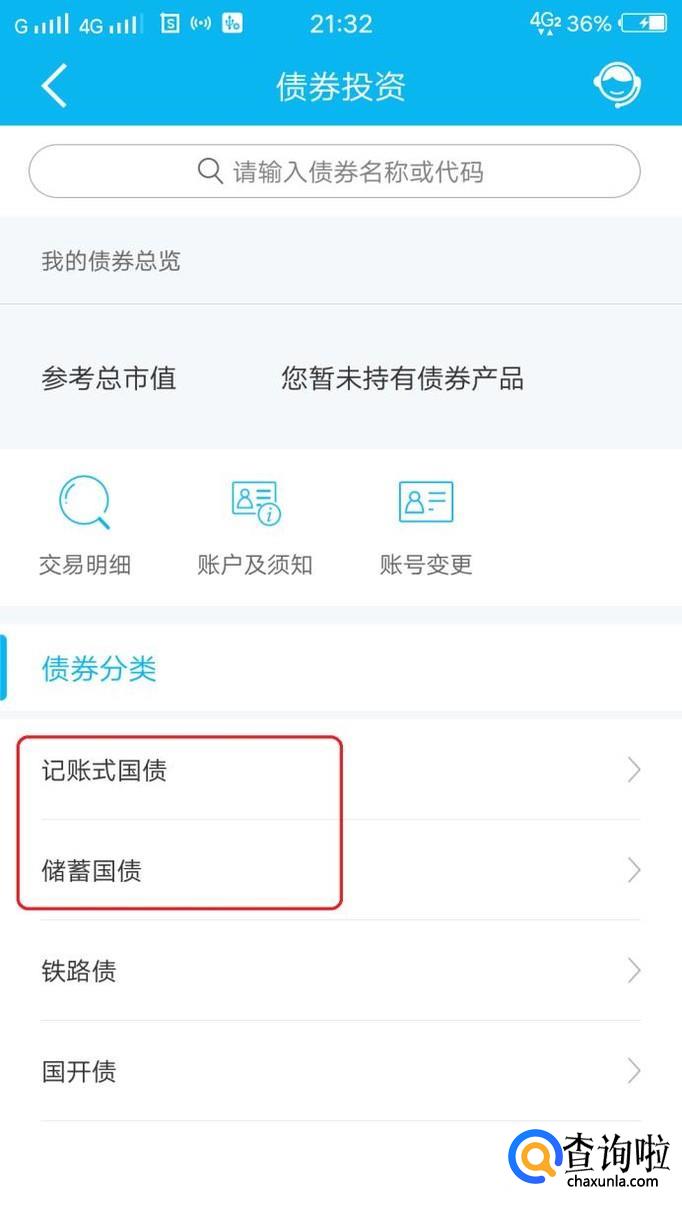Tap the bond name or code search field
682x1212 pixels.
click(x=334, y=171)
